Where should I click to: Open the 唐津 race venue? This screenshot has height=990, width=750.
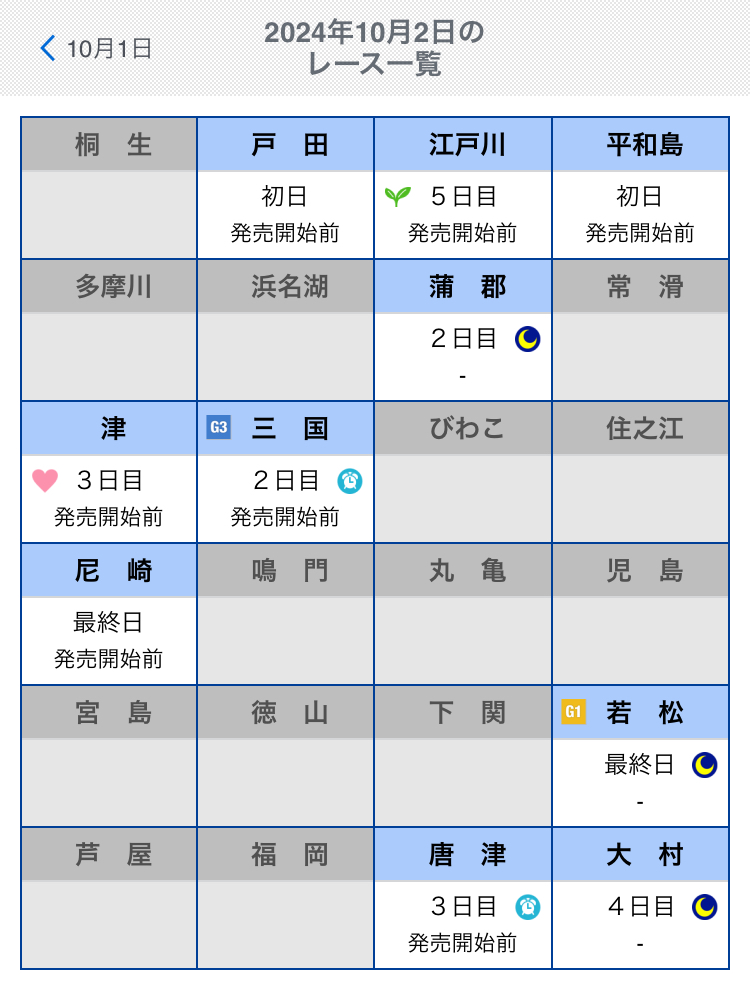click(x=463, y=898)
